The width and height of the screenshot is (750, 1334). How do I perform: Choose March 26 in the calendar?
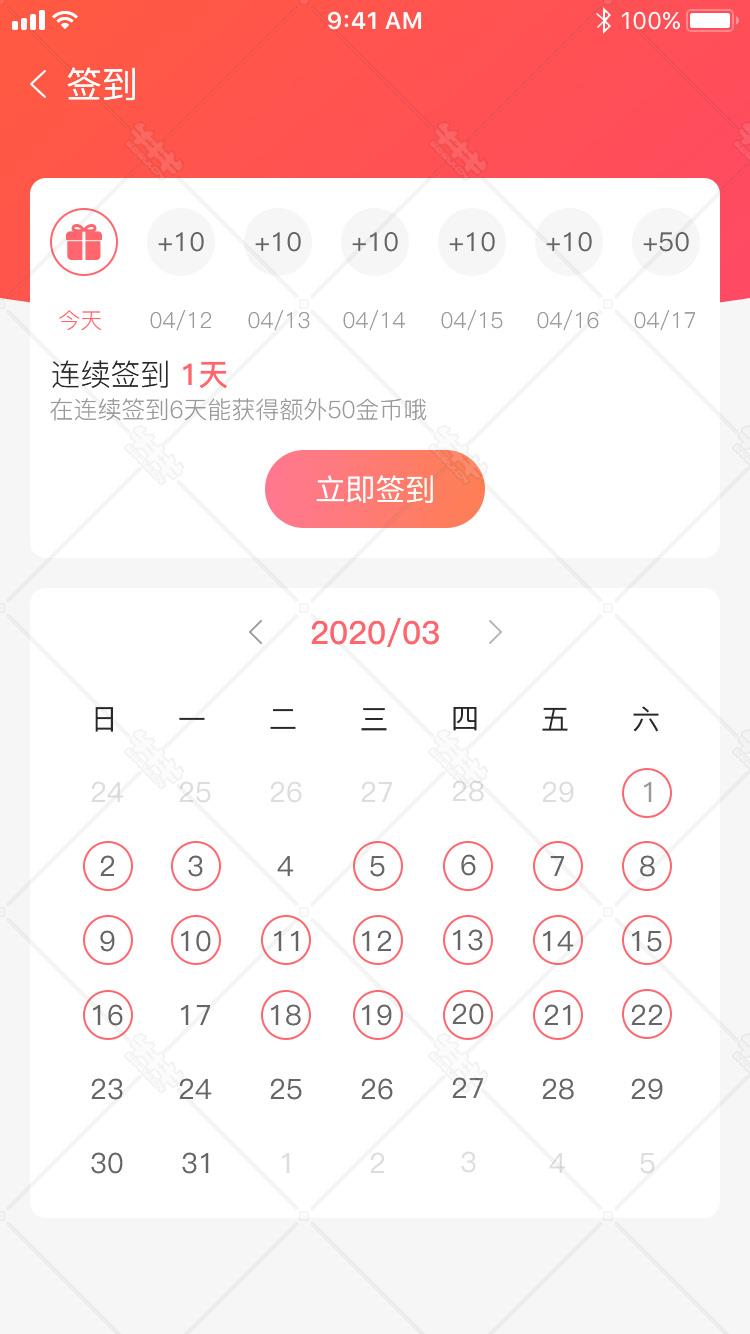click(376, 1089)
